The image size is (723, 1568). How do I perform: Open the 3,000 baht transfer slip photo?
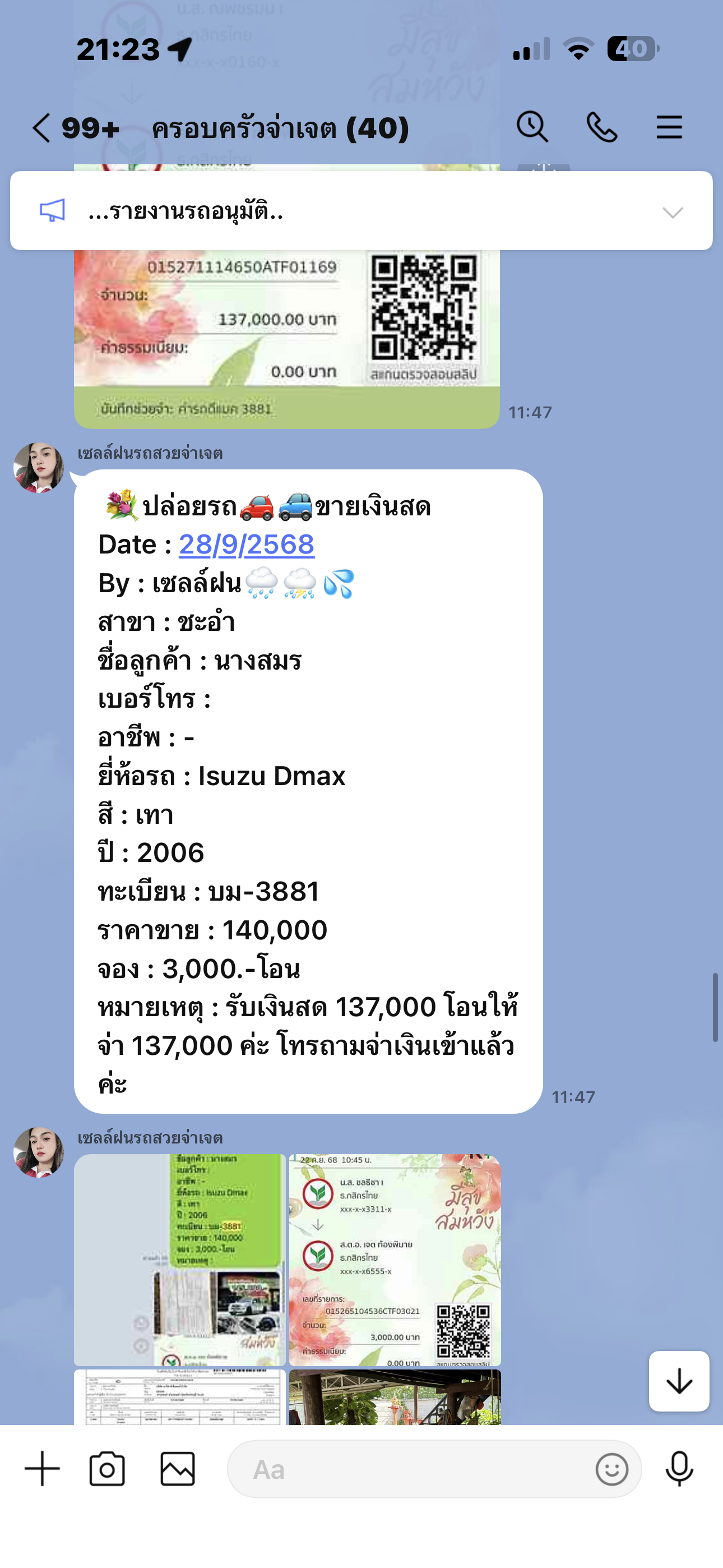click(x=395, y=1260)
